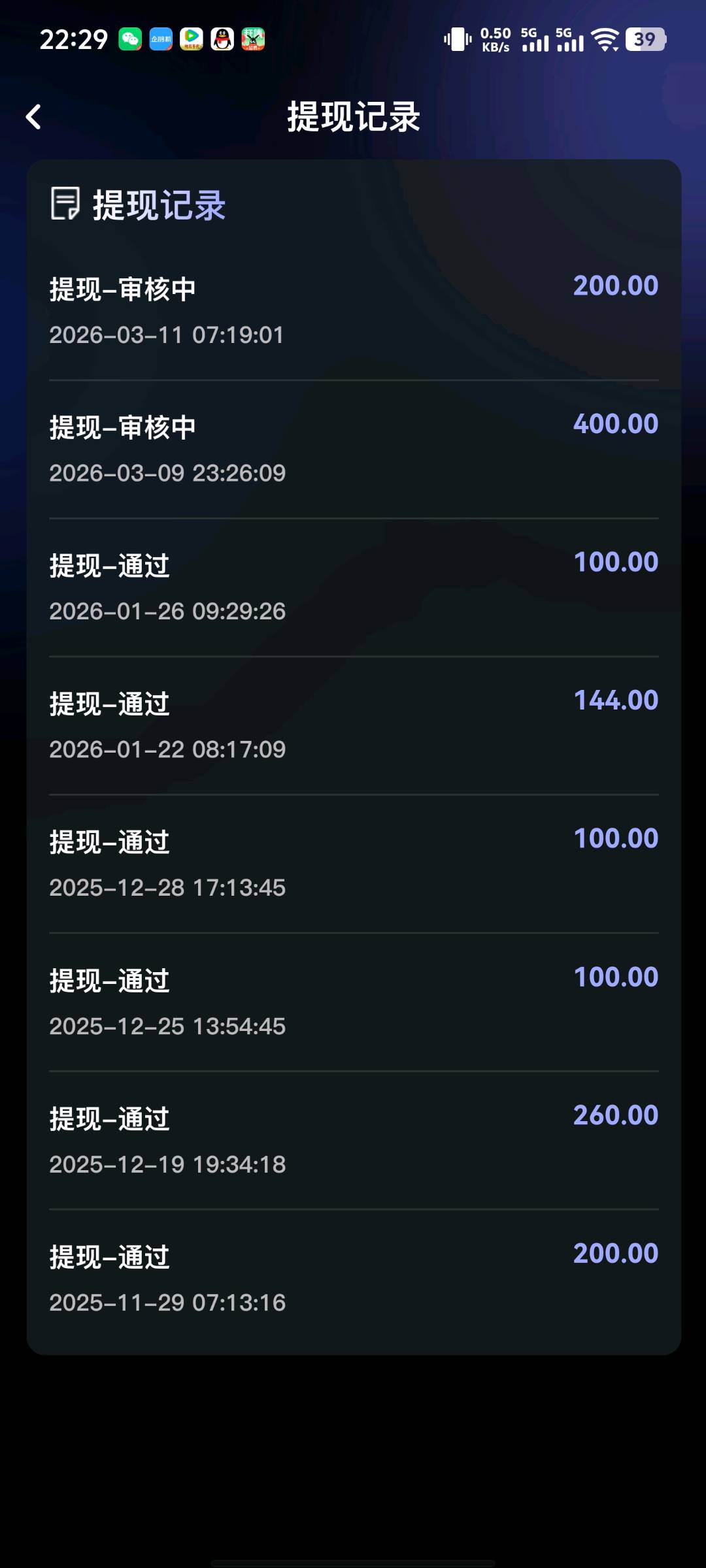
Task: Tap the battery indicator showing 39
Action: (x=645, y=39)
